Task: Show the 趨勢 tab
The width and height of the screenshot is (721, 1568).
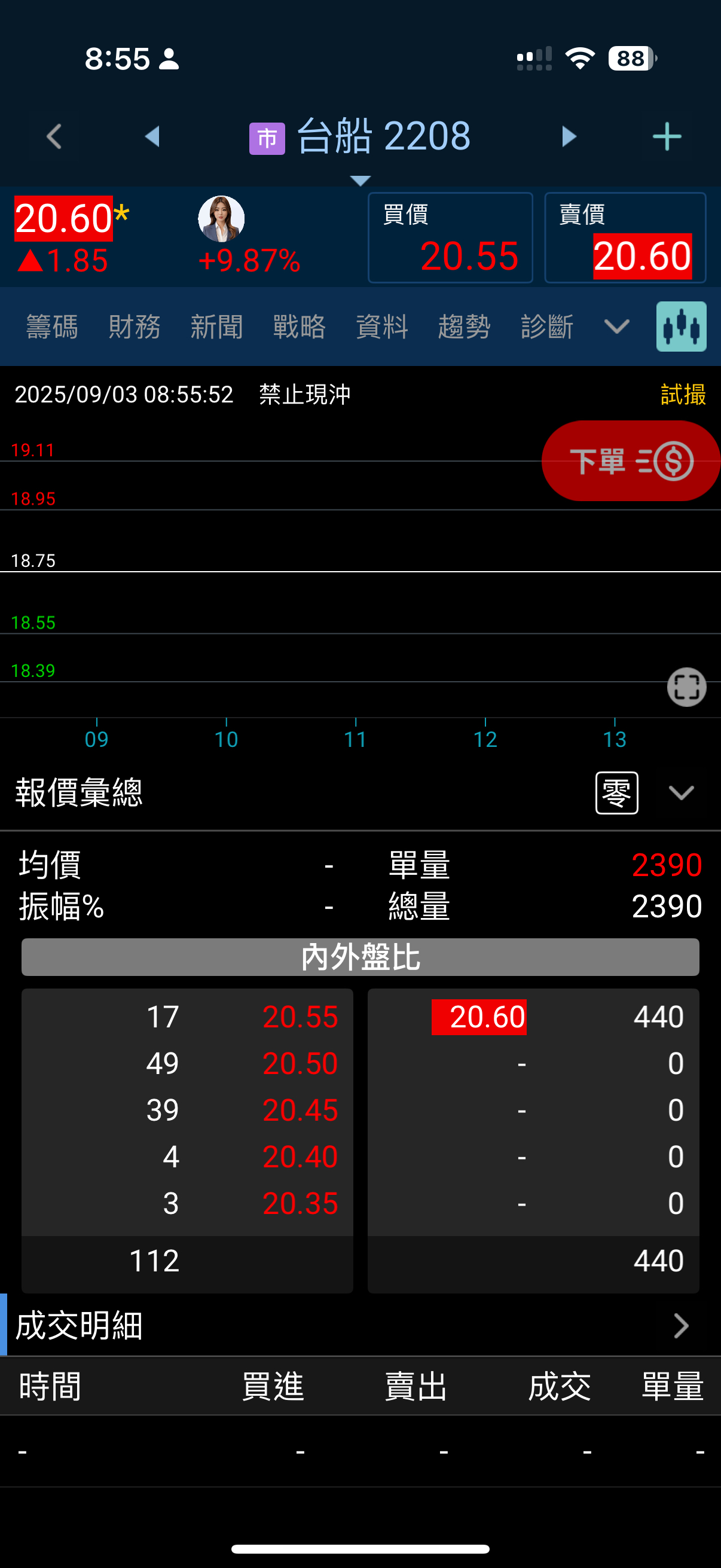Action: coord(465,327)
